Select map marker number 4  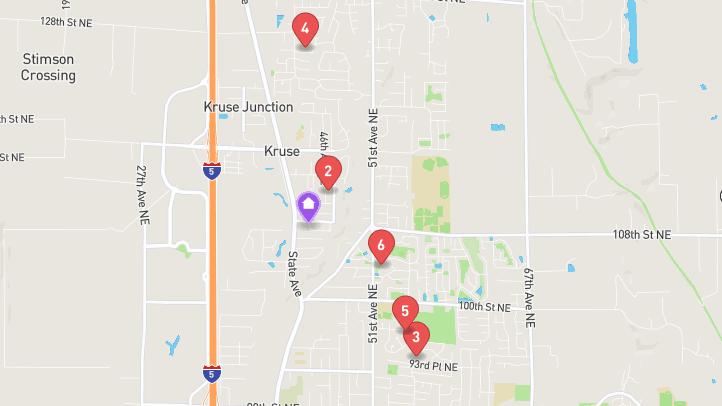(305, 29)
